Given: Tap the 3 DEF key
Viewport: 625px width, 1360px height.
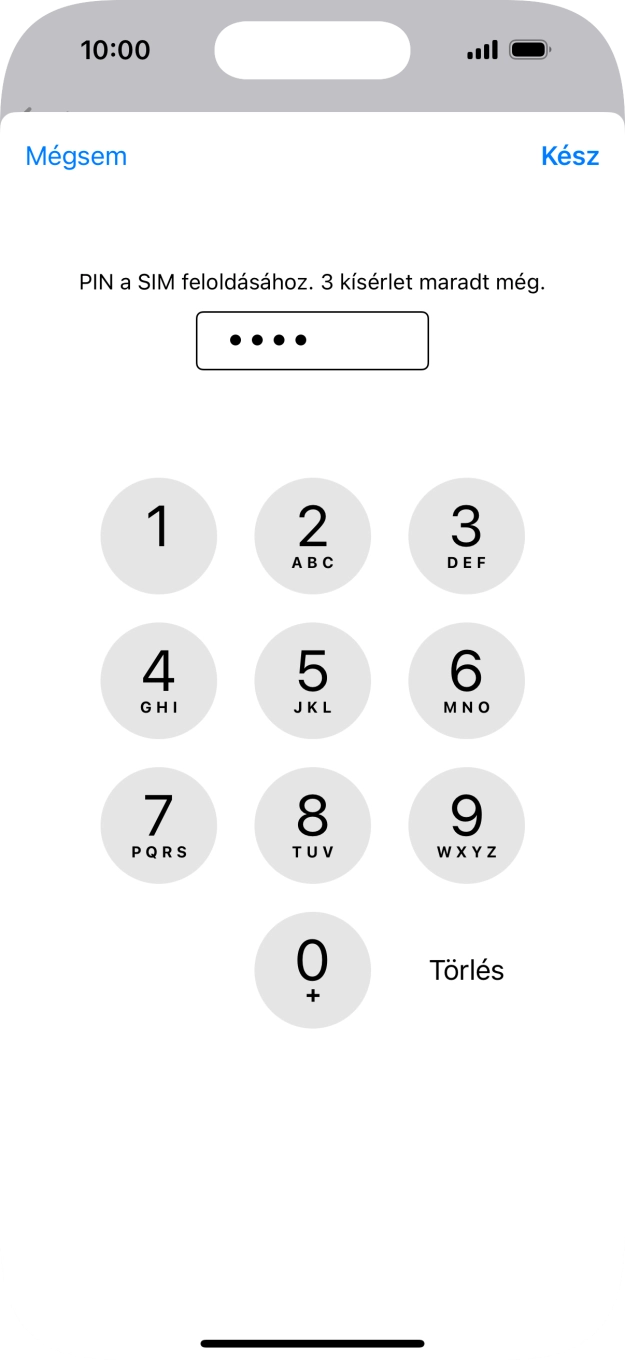Looking at the screenshot, I should click(x=466, y=536).
